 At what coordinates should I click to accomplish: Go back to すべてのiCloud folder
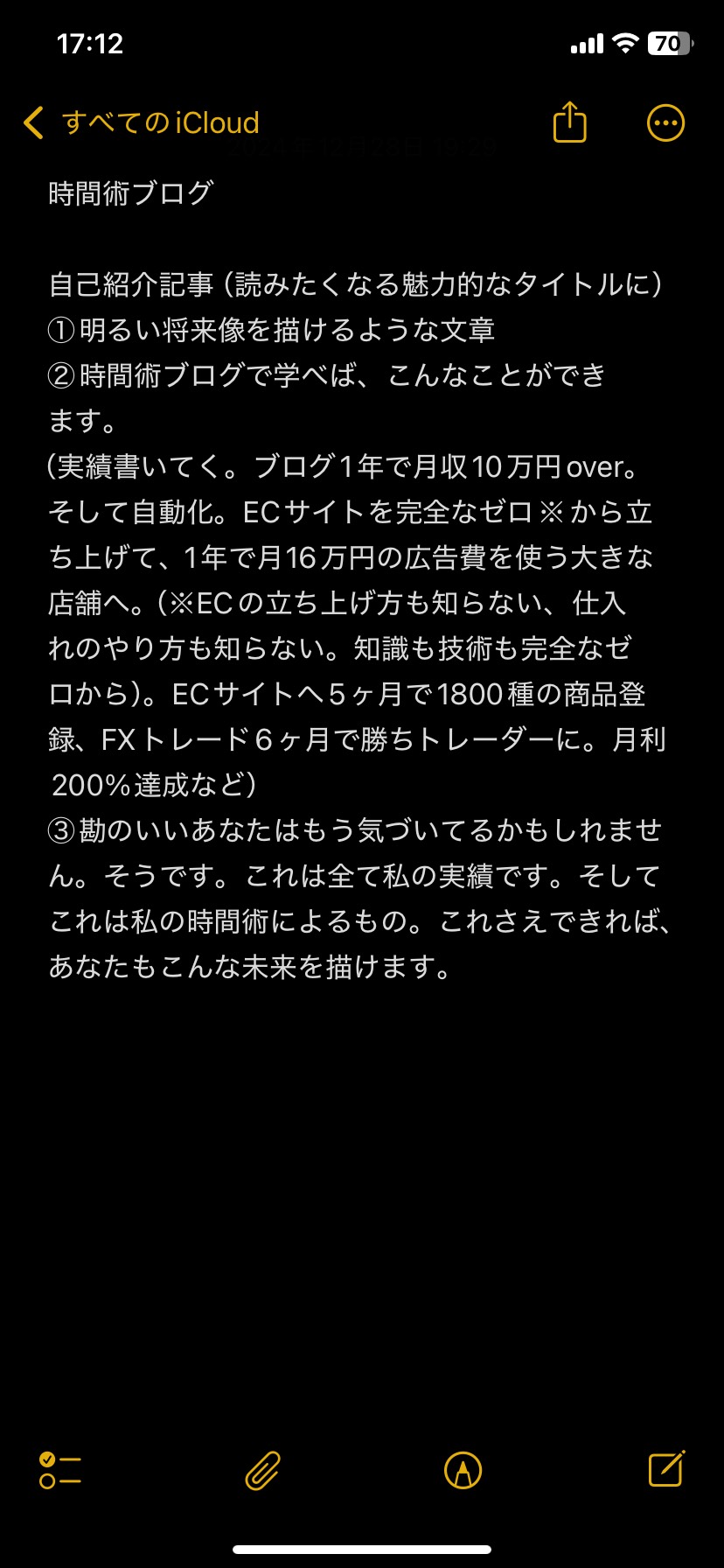tap(140, 123)
